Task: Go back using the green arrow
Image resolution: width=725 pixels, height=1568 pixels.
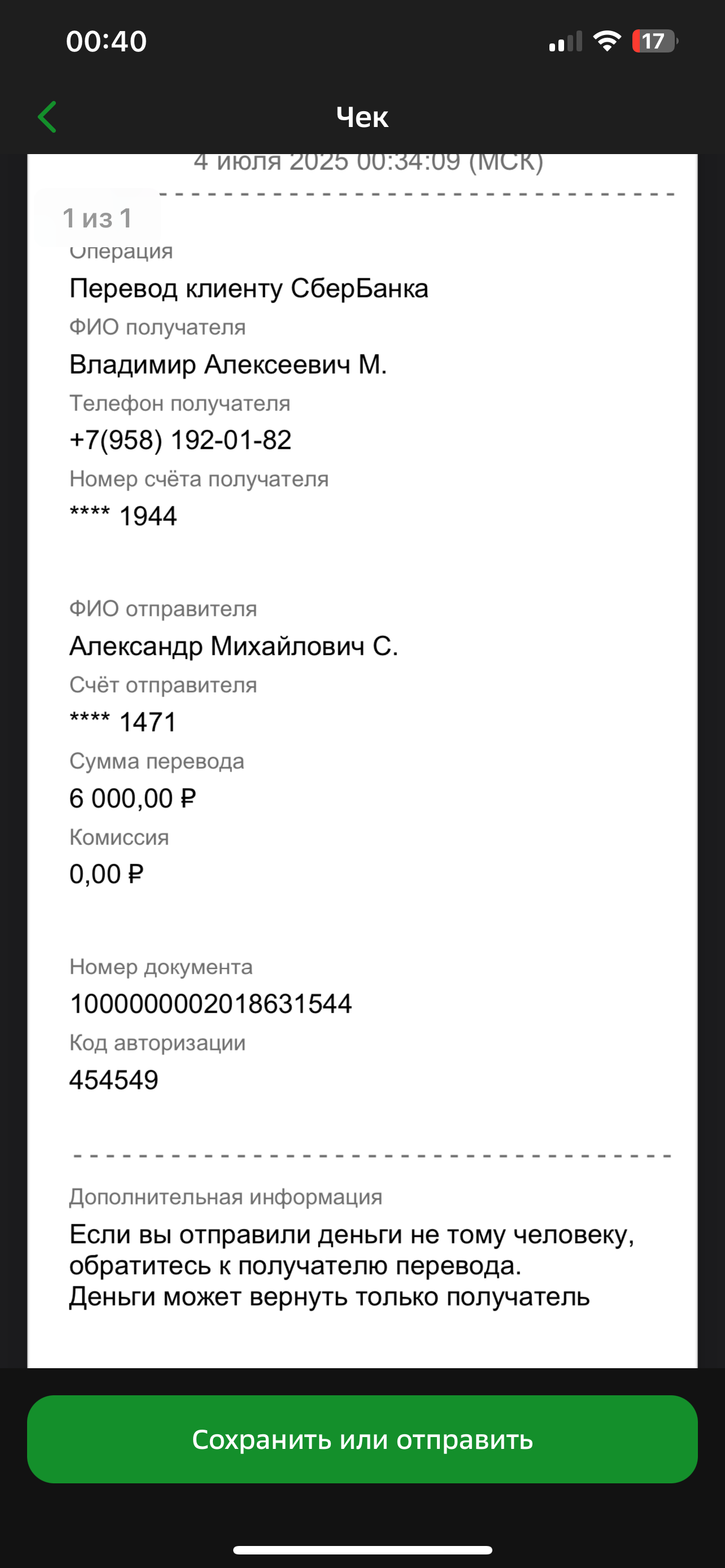Action: coord(47,117)
